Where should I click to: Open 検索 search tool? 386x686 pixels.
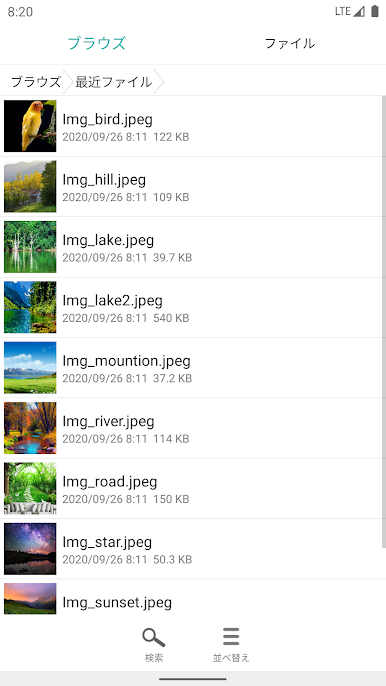[x=154, y=645]
